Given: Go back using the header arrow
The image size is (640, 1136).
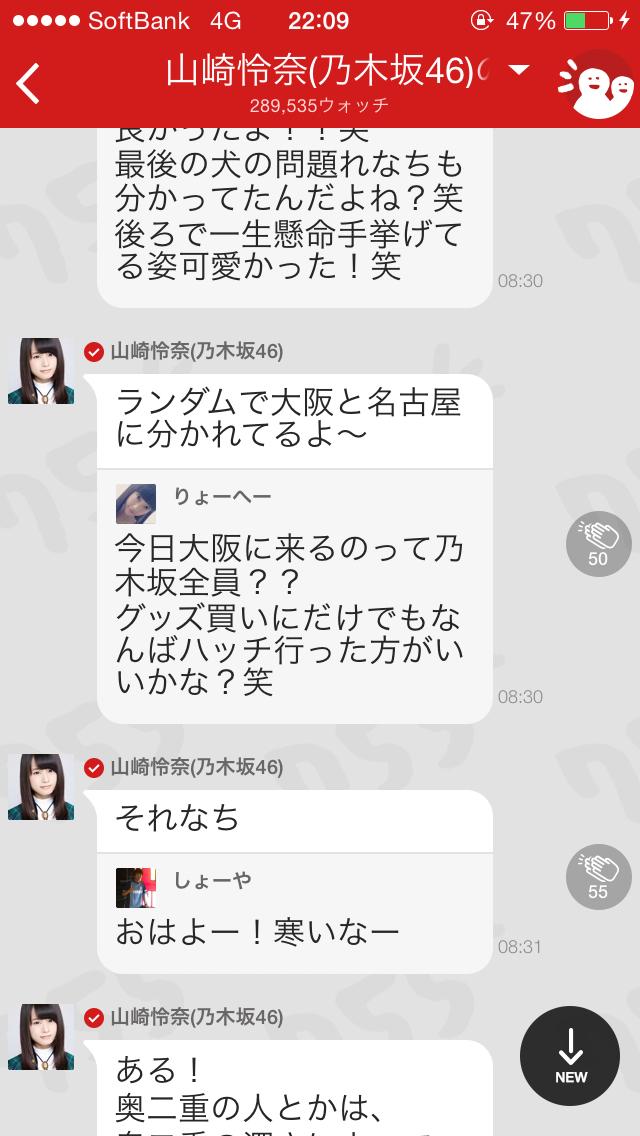Looking at the screenshot, I should pos(28,83).
